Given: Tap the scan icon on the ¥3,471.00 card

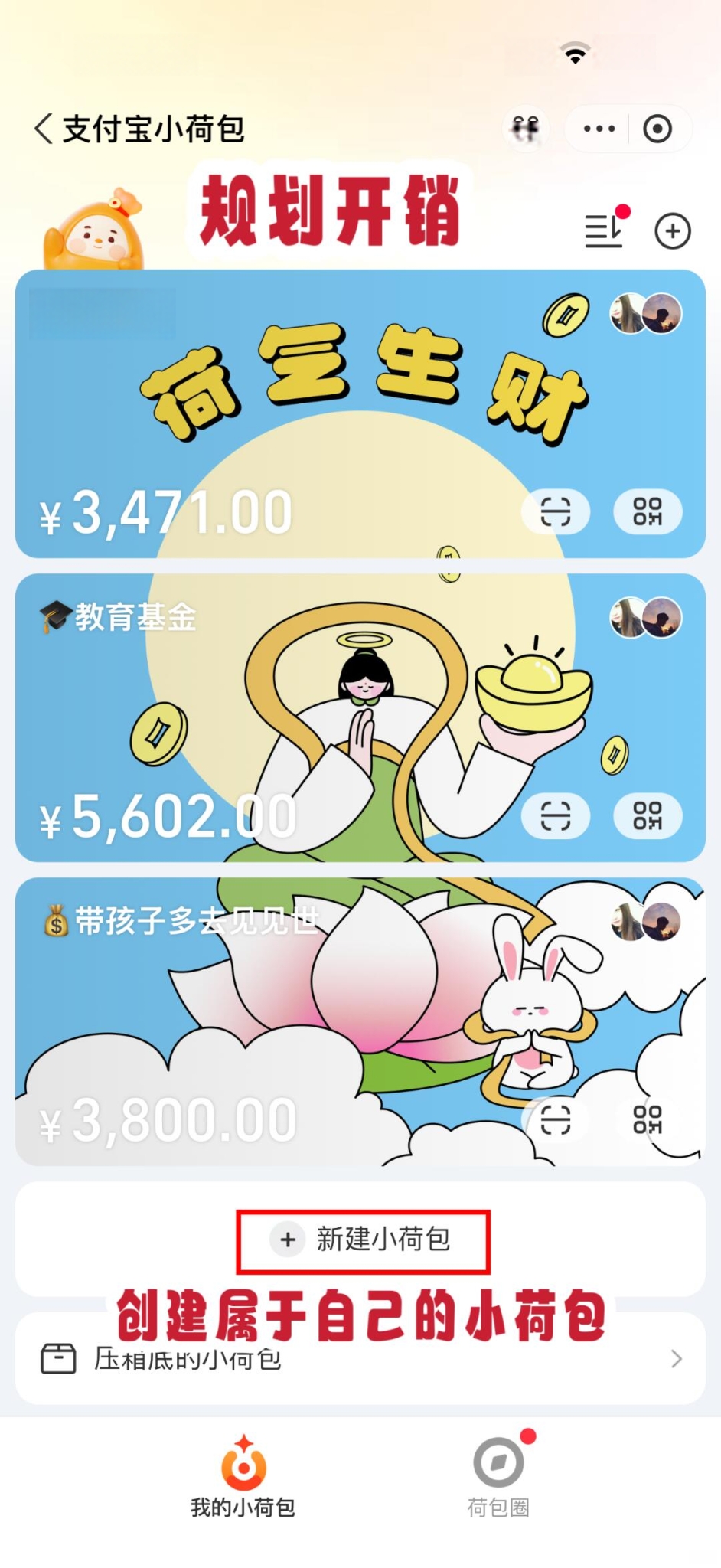Looking at the screenshot, I should [556, 511].
